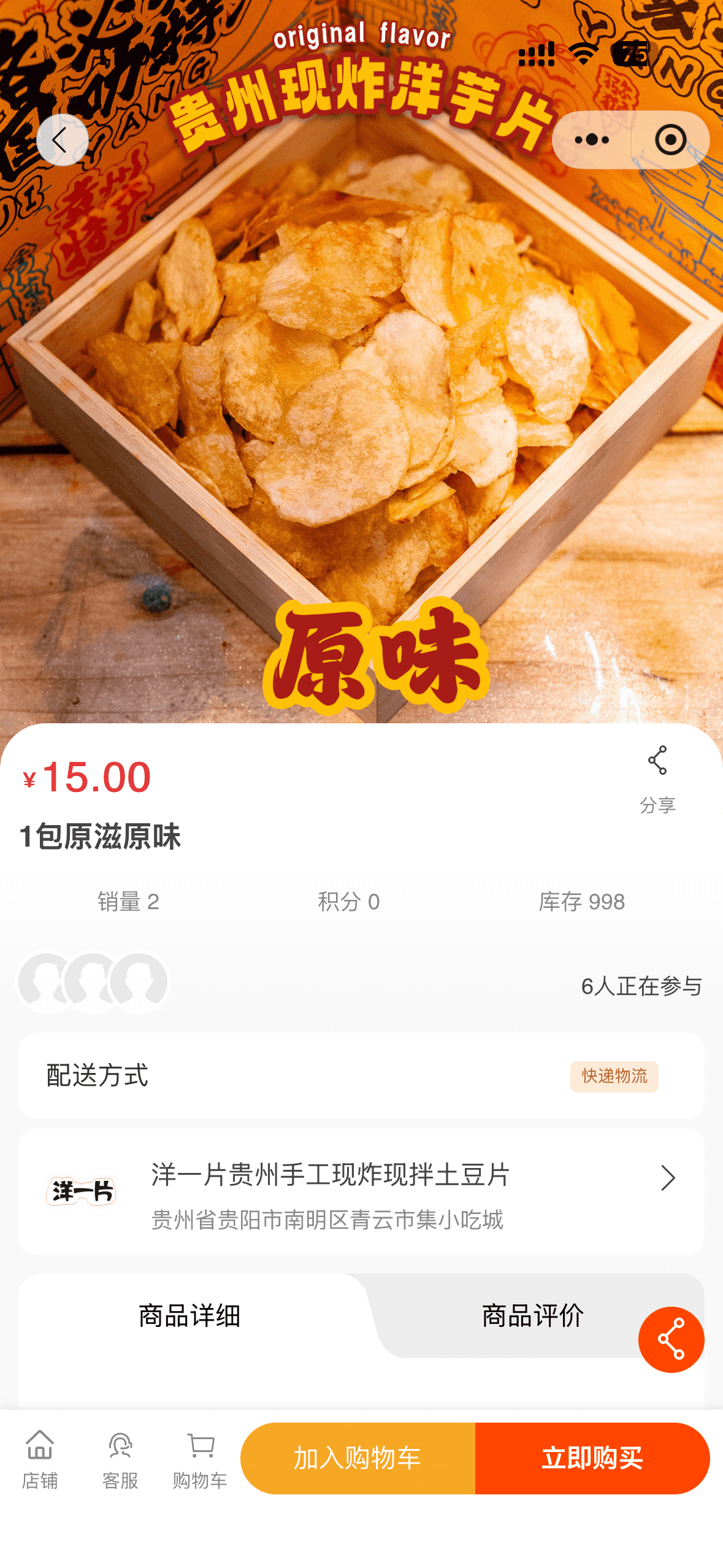Open the 配送方式 delivery method row
723x1568 pixels.
point(361,1075)
